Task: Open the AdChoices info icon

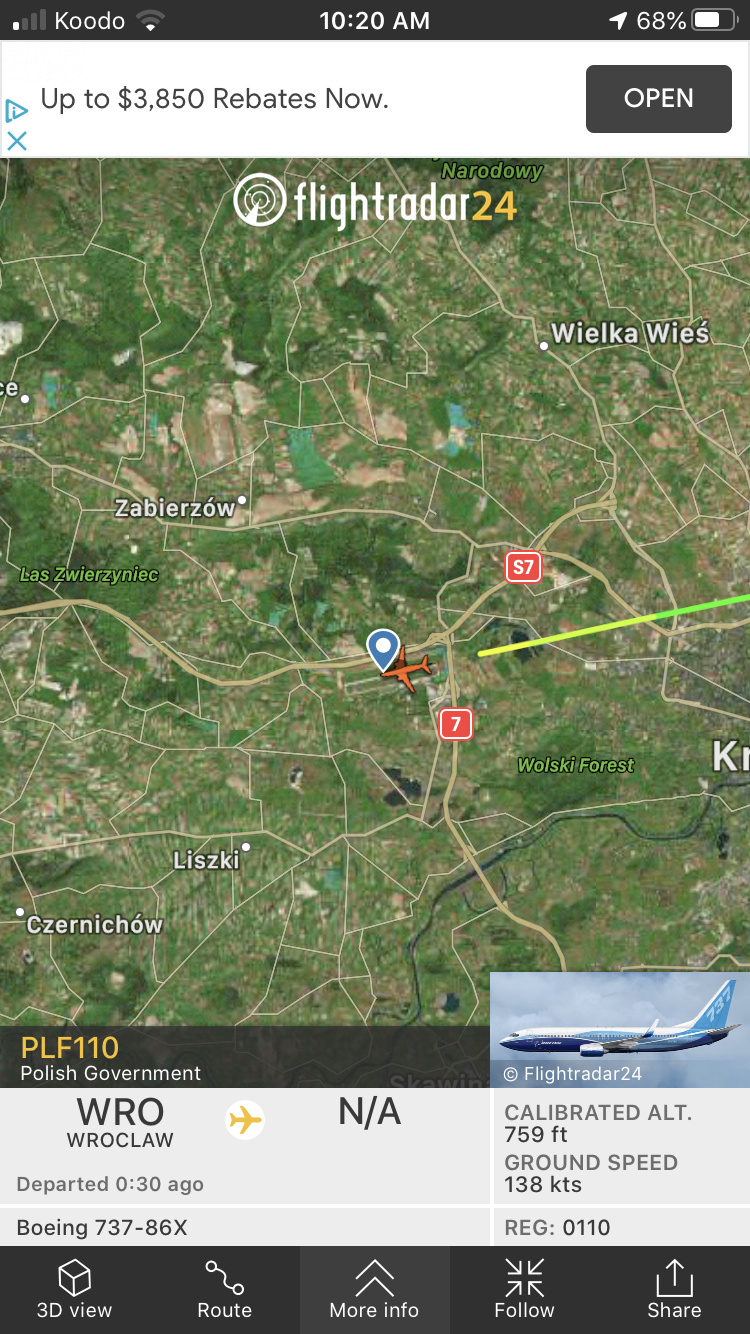Action: tap(16, 110)
